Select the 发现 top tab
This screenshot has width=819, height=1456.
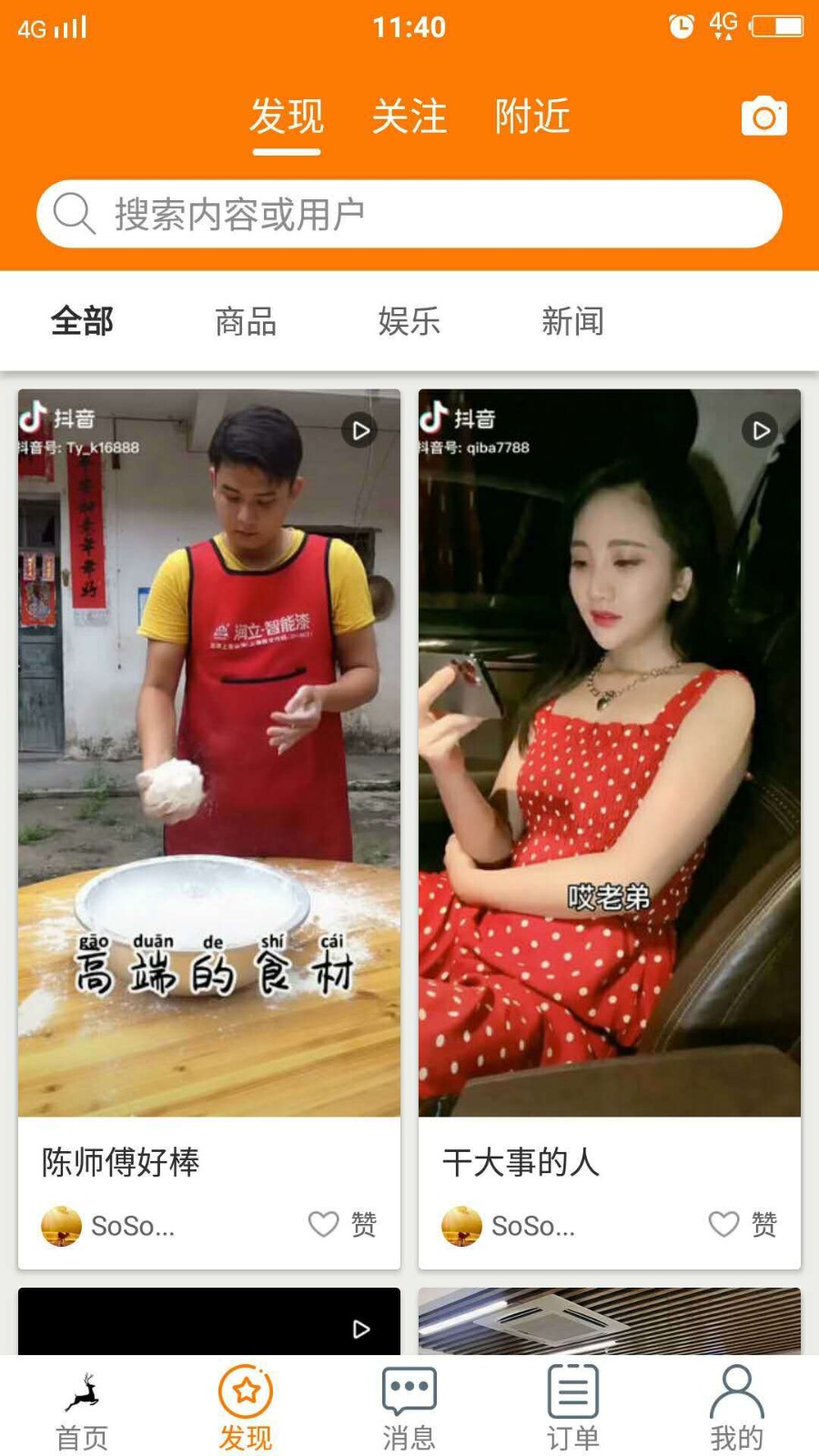(287, 117)
